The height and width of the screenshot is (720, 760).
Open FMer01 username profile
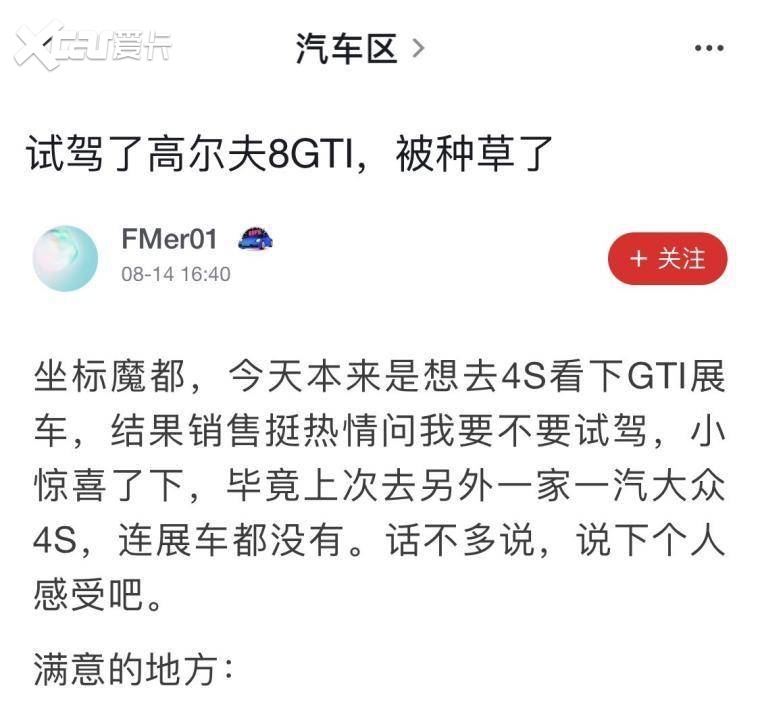[x=169, y=240]
